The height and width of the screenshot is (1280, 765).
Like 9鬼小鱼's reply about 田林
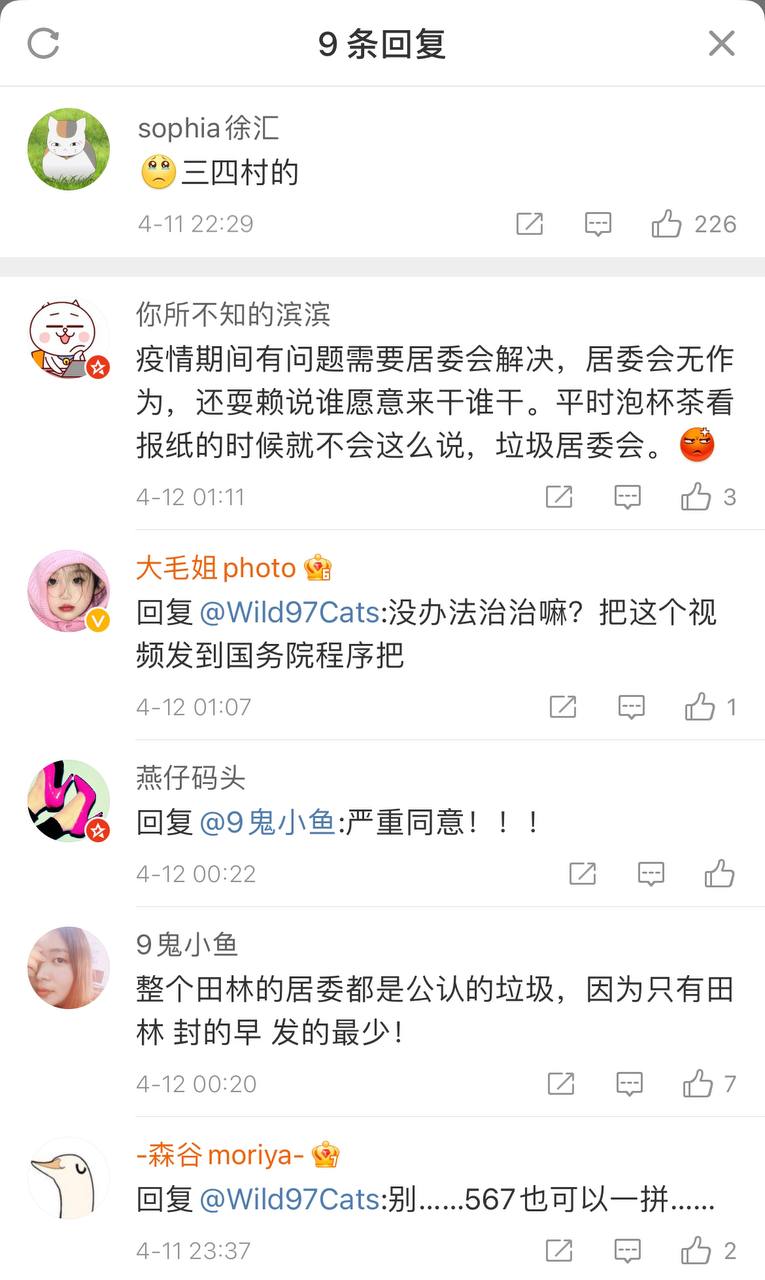click(x=697, y=1084)
